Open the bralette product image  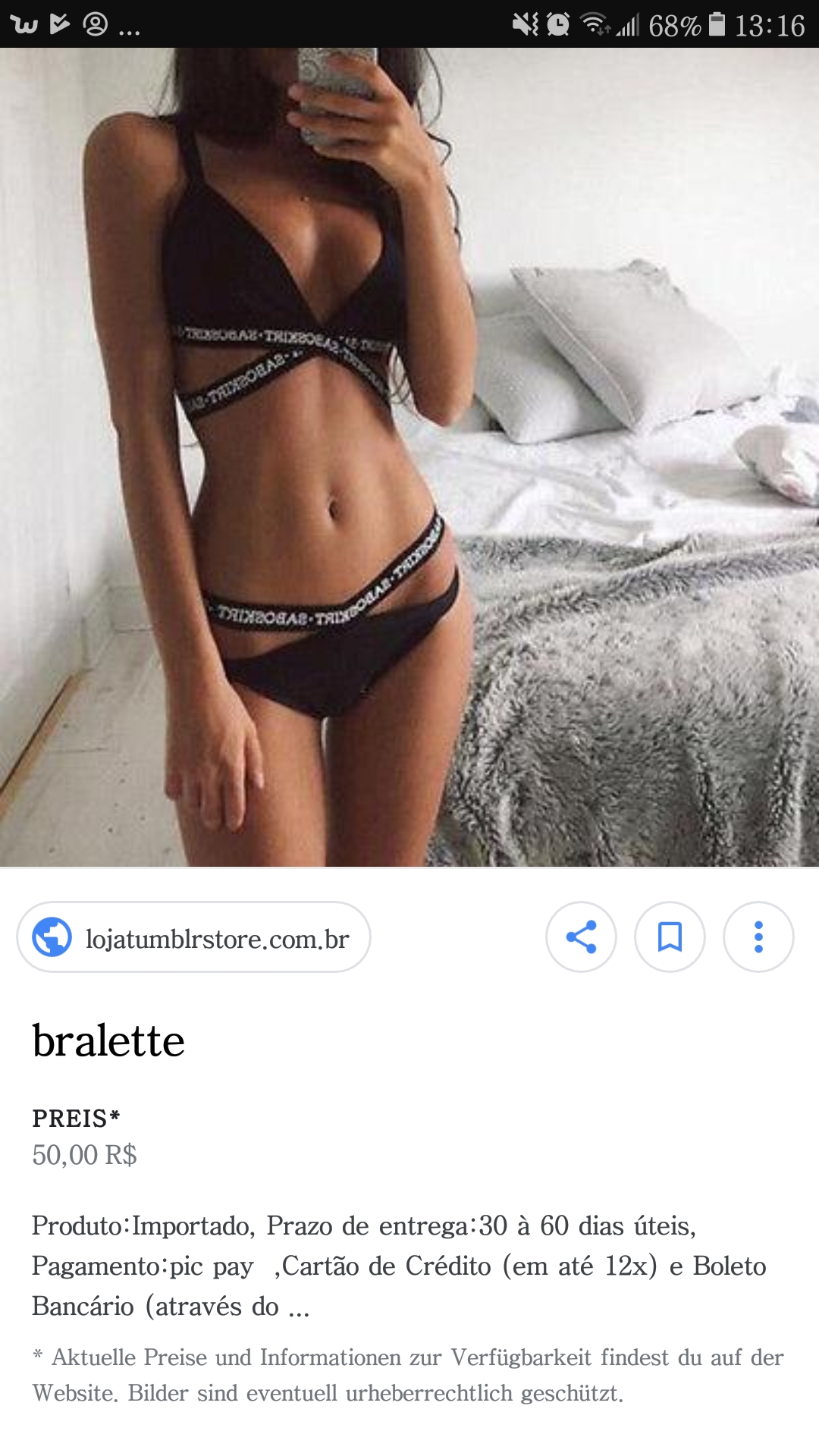409,457
